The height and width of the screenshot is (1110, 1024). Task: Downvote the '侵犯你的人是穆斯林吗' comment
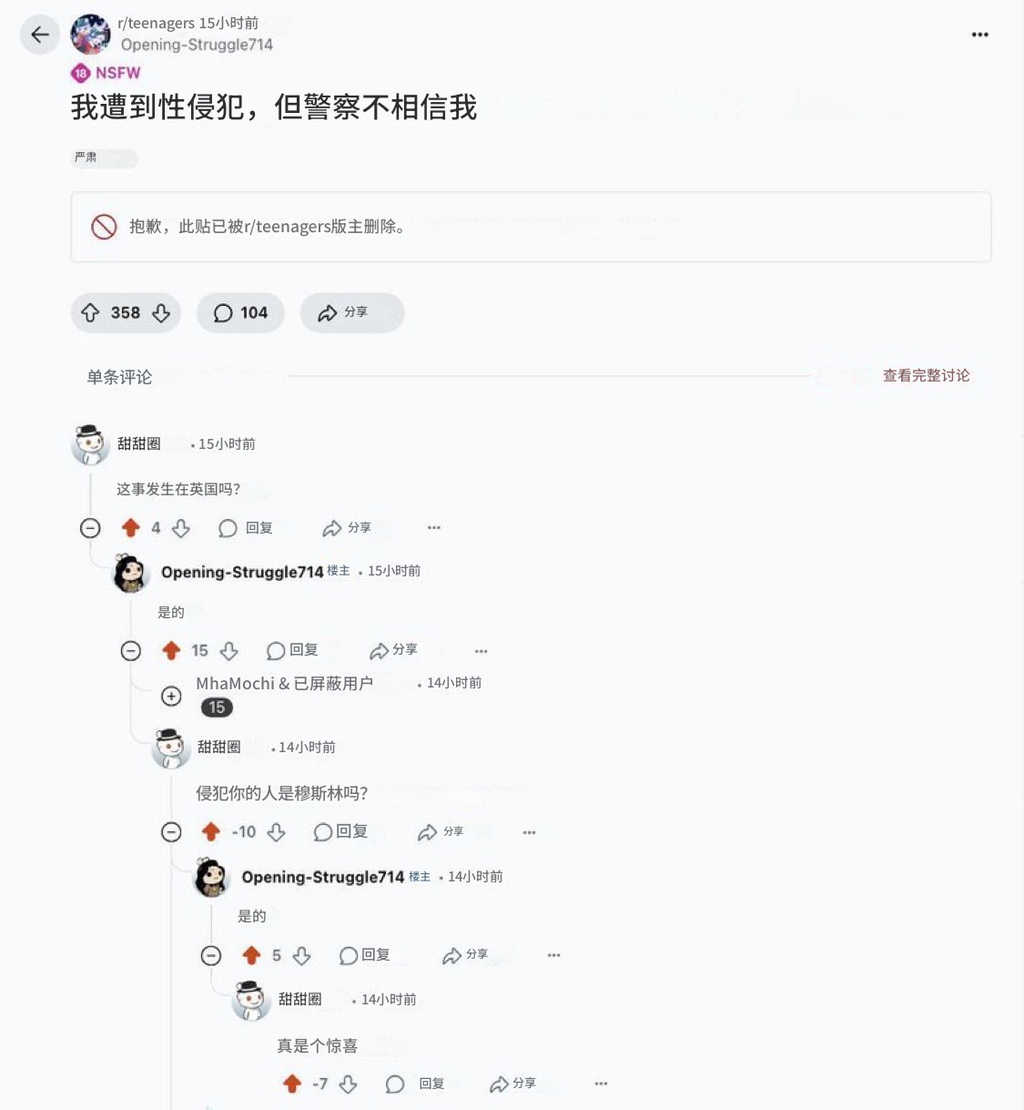[276, 832]
